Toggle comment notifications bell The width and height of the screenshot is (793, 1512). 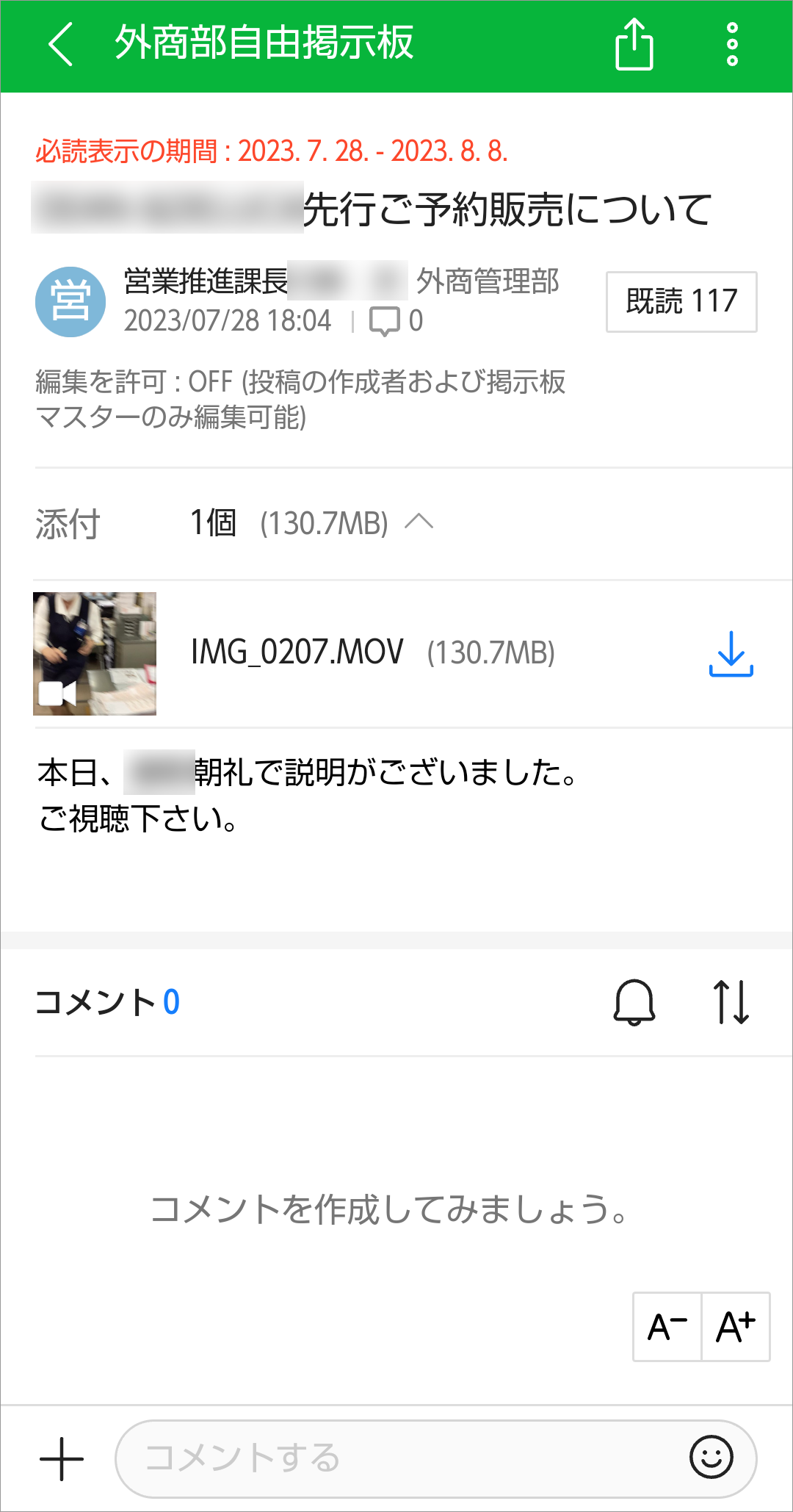[x=634, y=1002]
